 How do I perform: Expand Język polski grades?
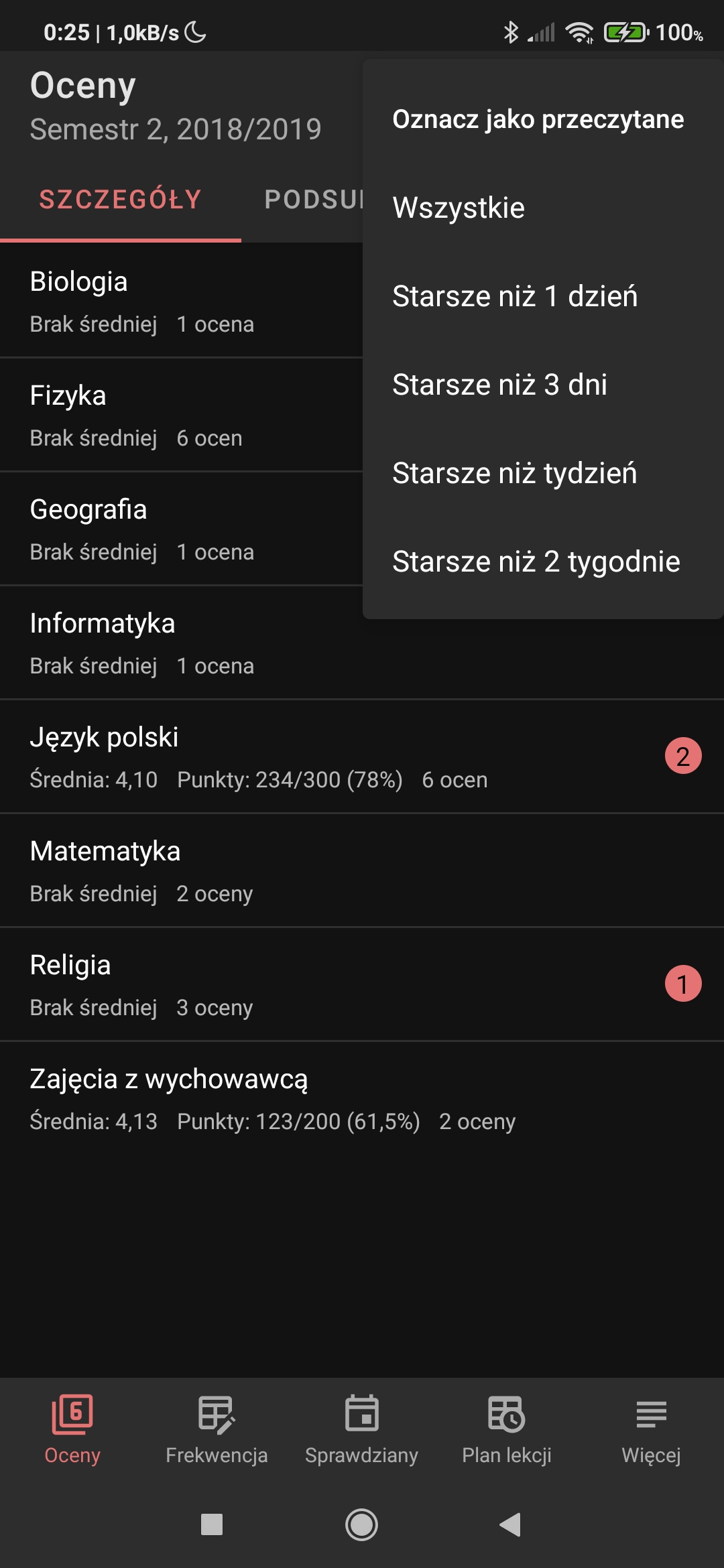coord(335,757)
